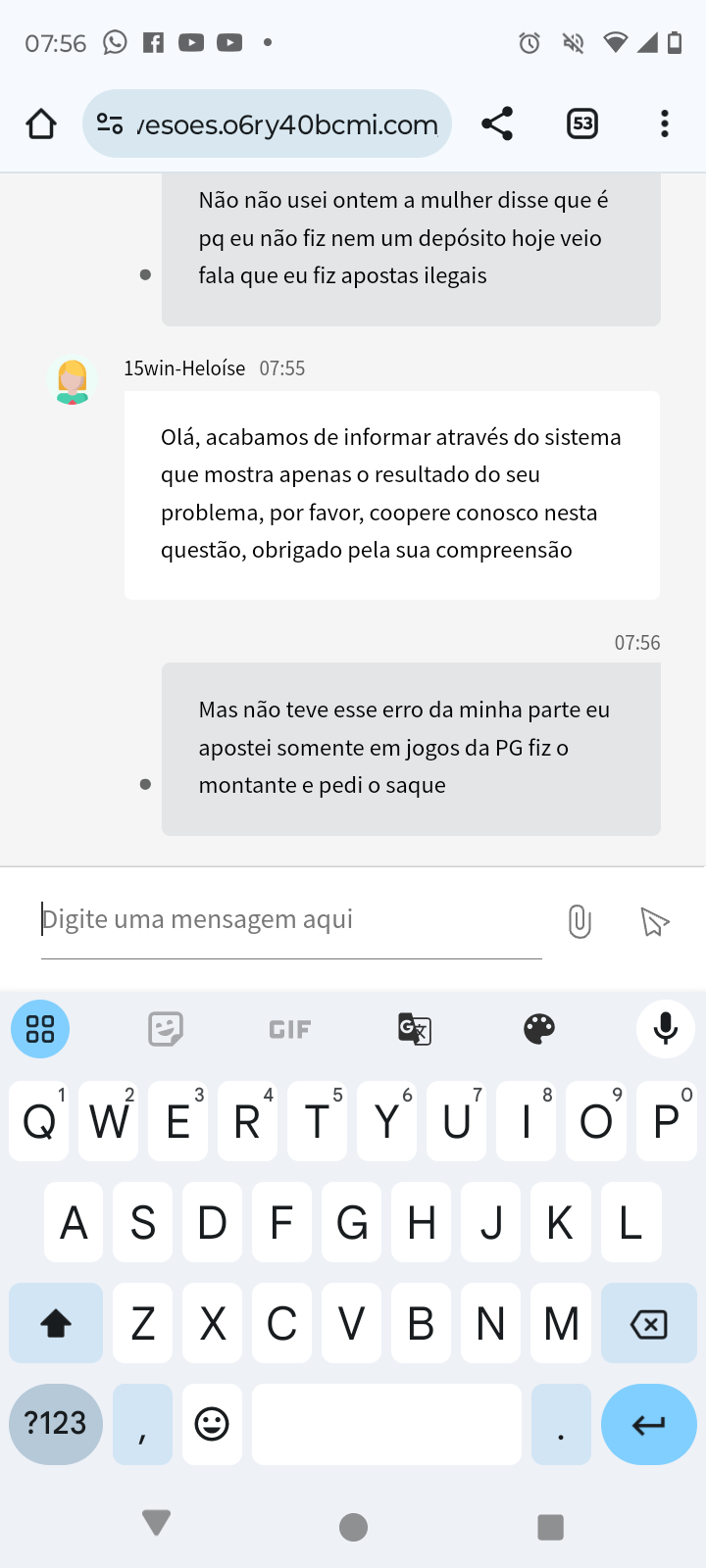Open the keyboard apps grid menu
The width and height of the screenshot is (706, 1568).
pyautogui.click(x=40, y=1029)
